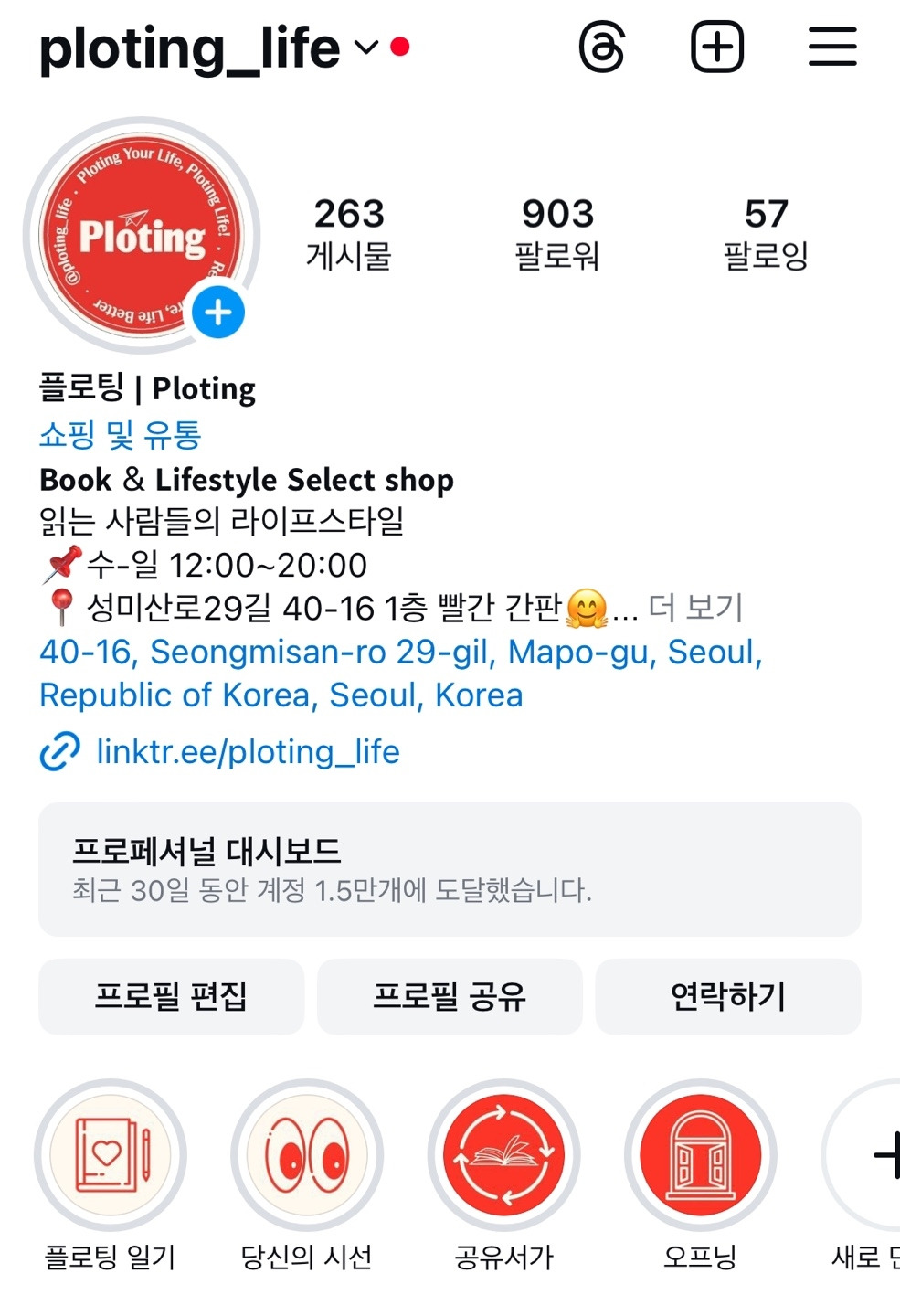
Task: Open the 오프닝 story highlight
Action: pyautogui.click(x=699, y=1156)
